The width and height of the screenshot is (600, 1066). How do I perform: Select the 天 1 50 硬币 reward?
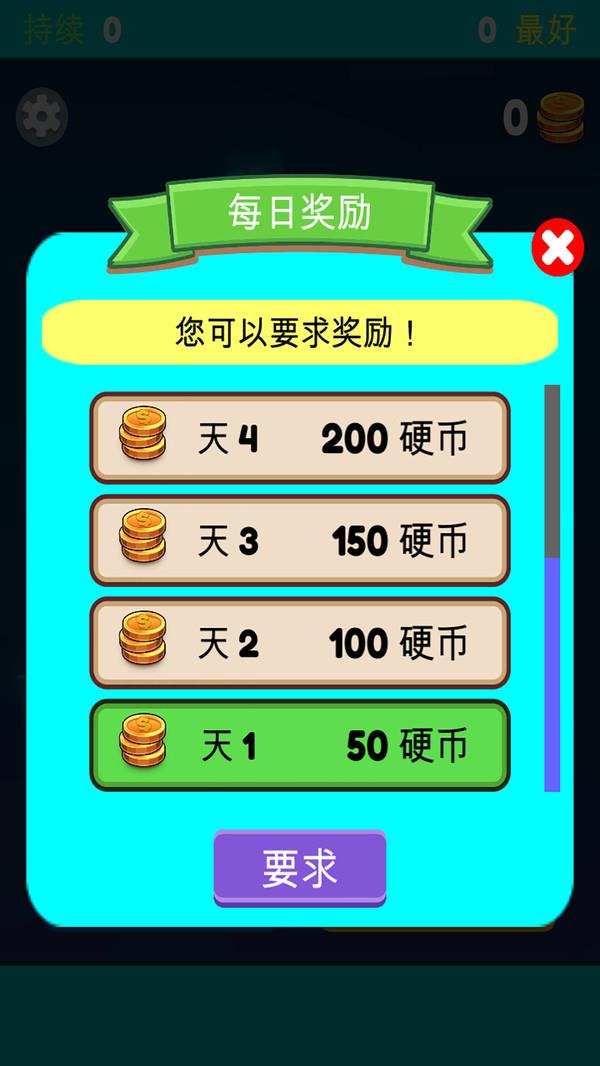pyautogui.click(x=300, y=745)
